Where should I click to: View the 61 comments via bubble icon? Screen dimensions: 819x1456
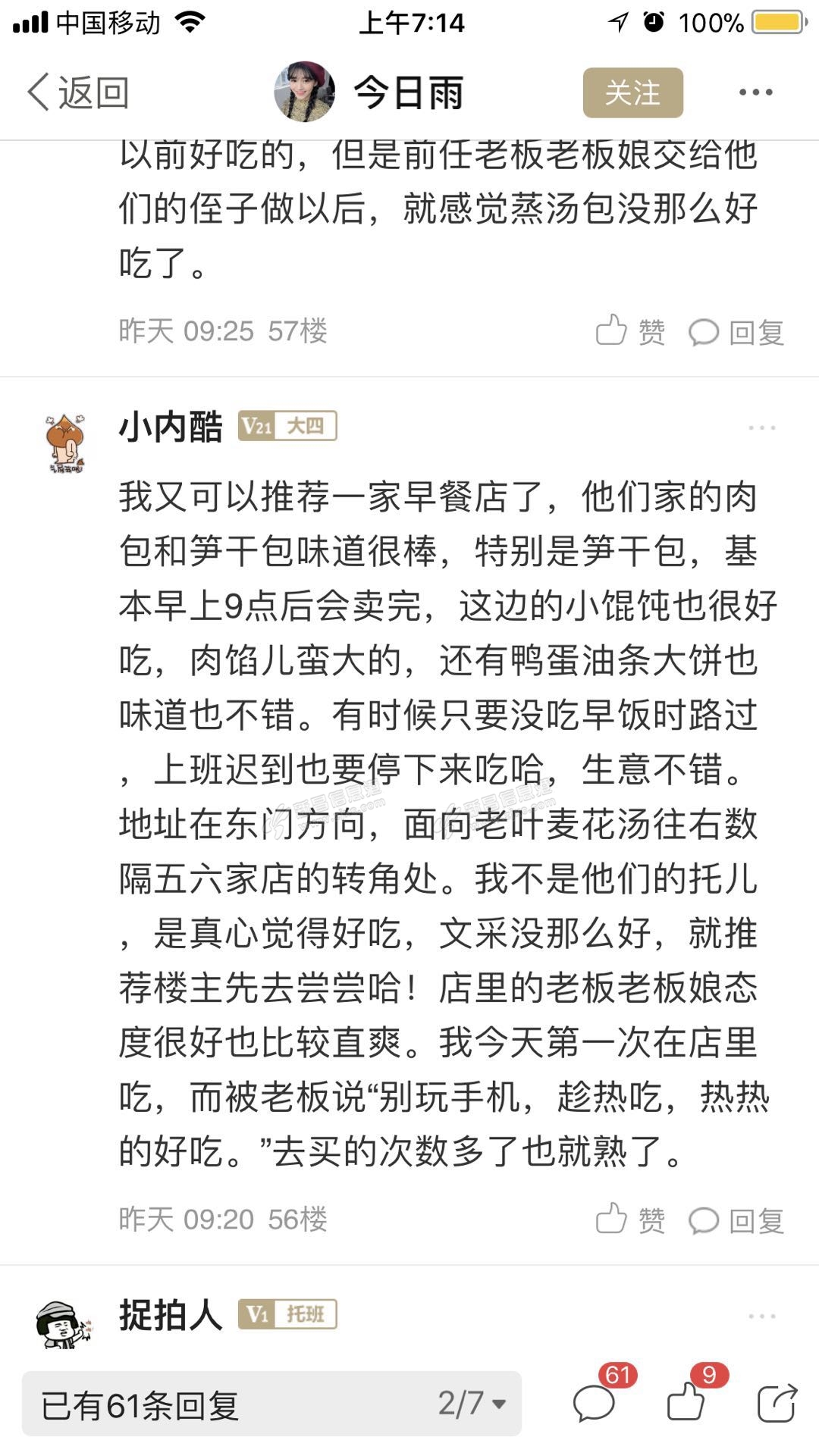[x=594, y=1403]
